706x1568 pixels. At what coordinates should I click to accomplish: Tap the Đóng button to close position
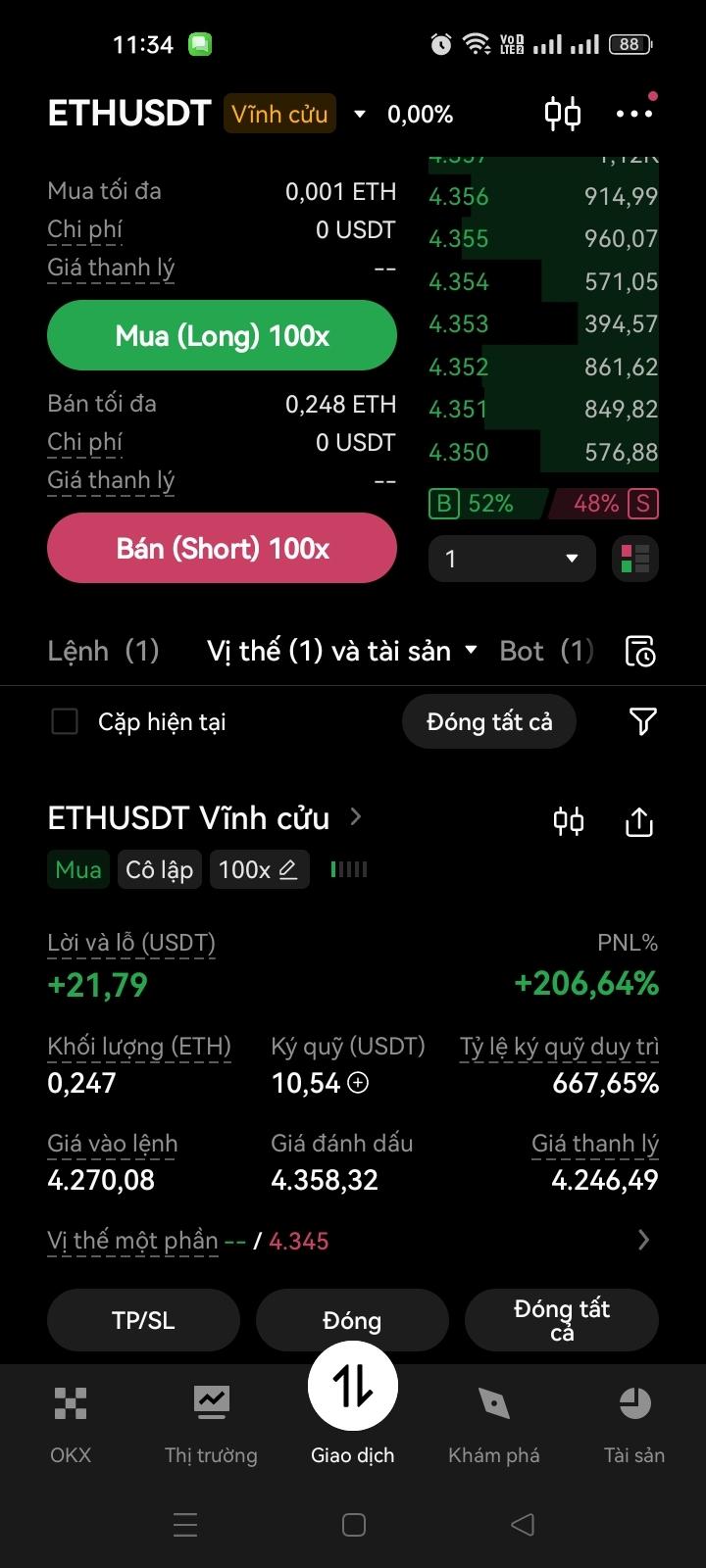352,1320
